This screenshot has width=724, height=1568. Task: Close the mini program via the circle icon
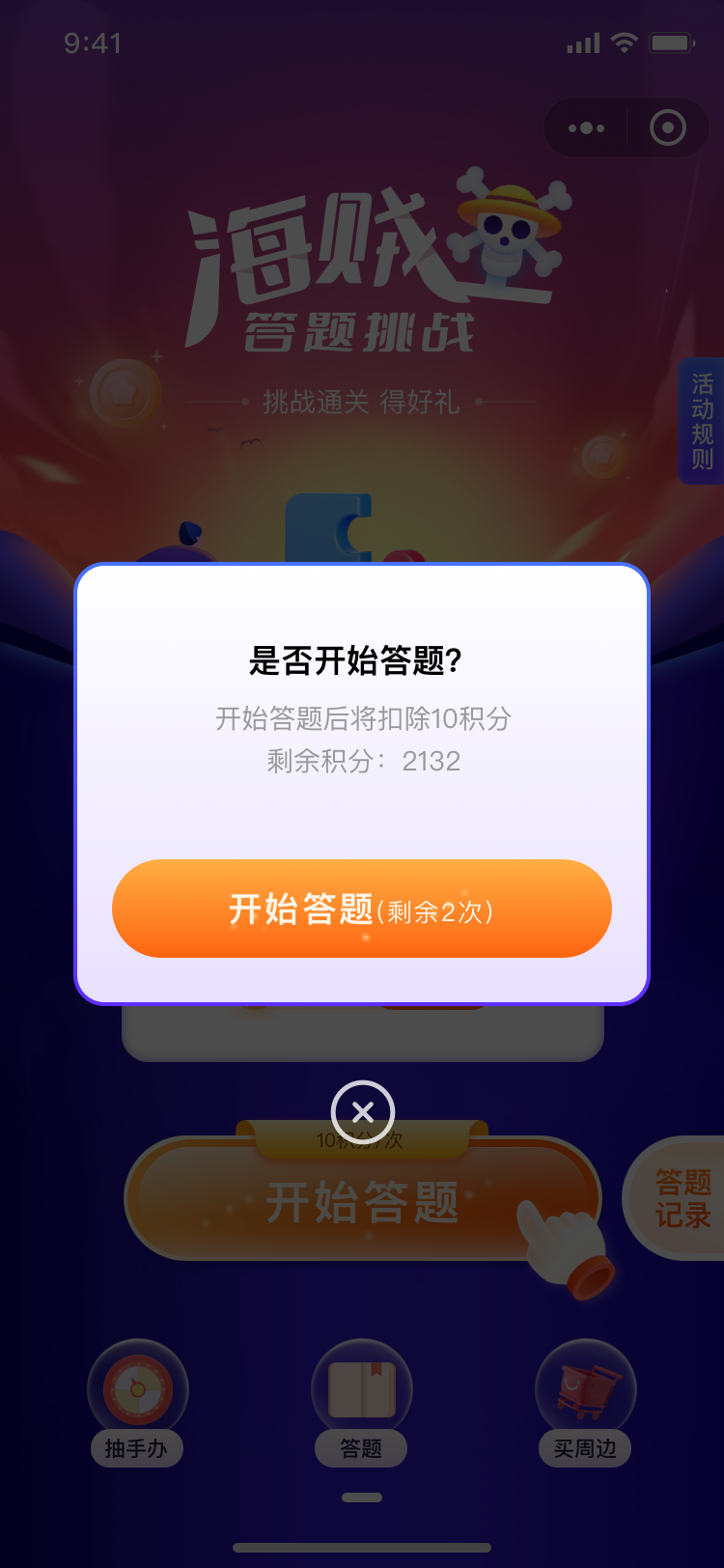[x=668, y=127]
